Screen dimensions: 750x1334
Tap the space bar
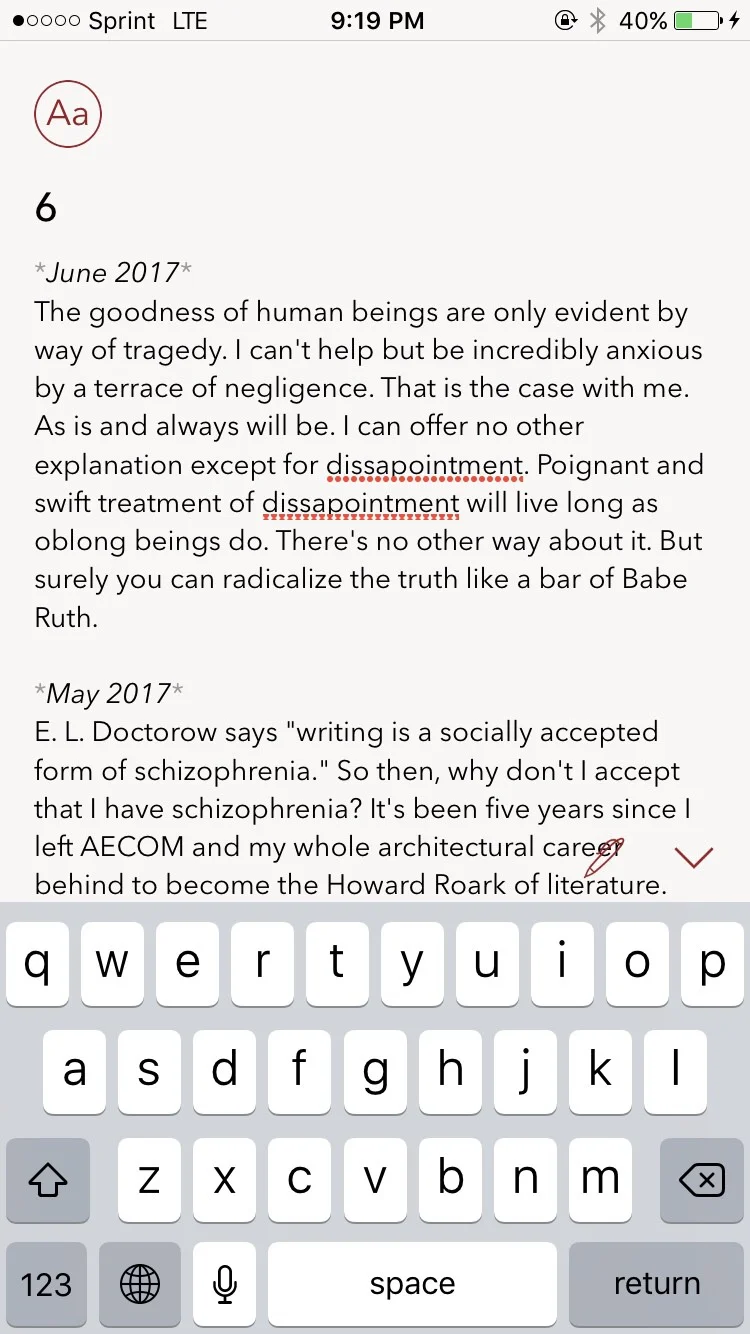click(x=412, y=1284)
